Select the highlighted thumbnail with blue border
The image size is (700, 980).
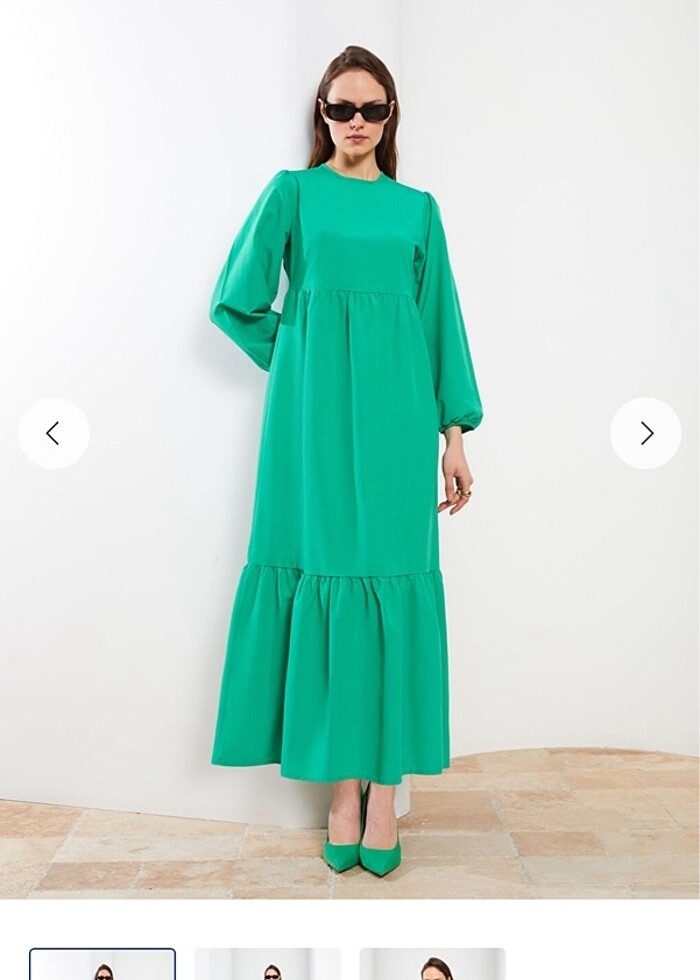pos(103,965)
